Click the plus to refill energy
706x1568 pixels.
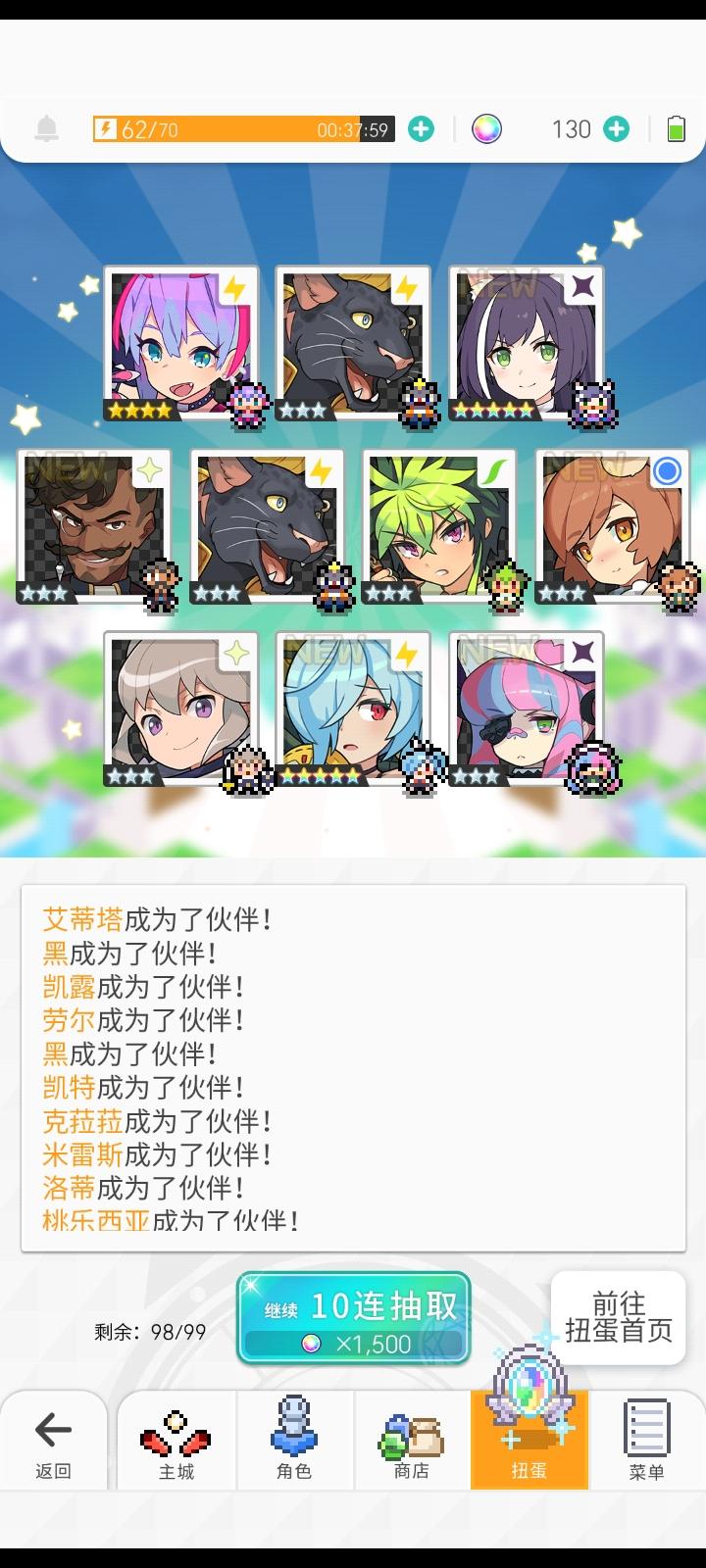(x=422, y=128)
